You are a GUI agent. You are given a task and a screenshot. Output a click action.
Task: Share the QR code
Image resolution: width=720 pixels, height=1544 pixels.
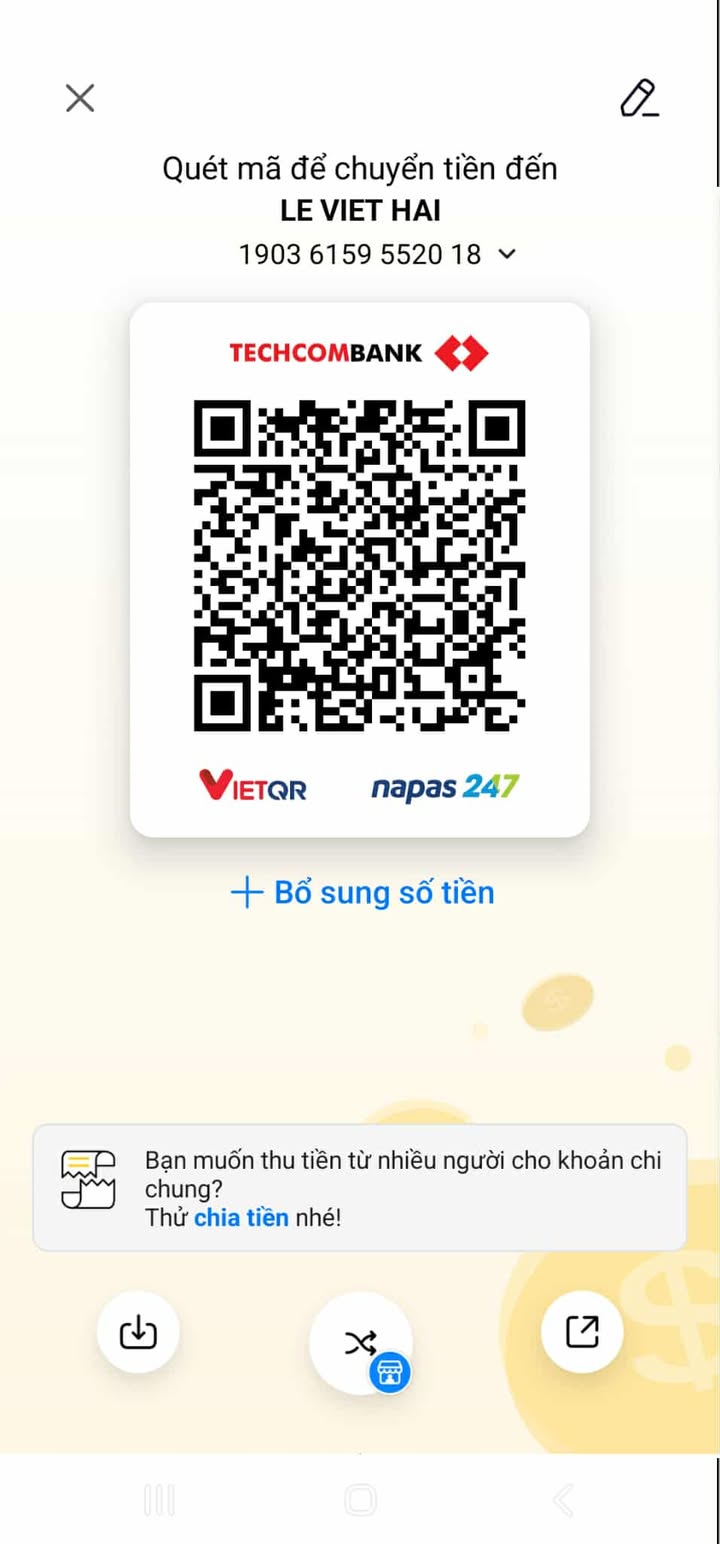582,1332
